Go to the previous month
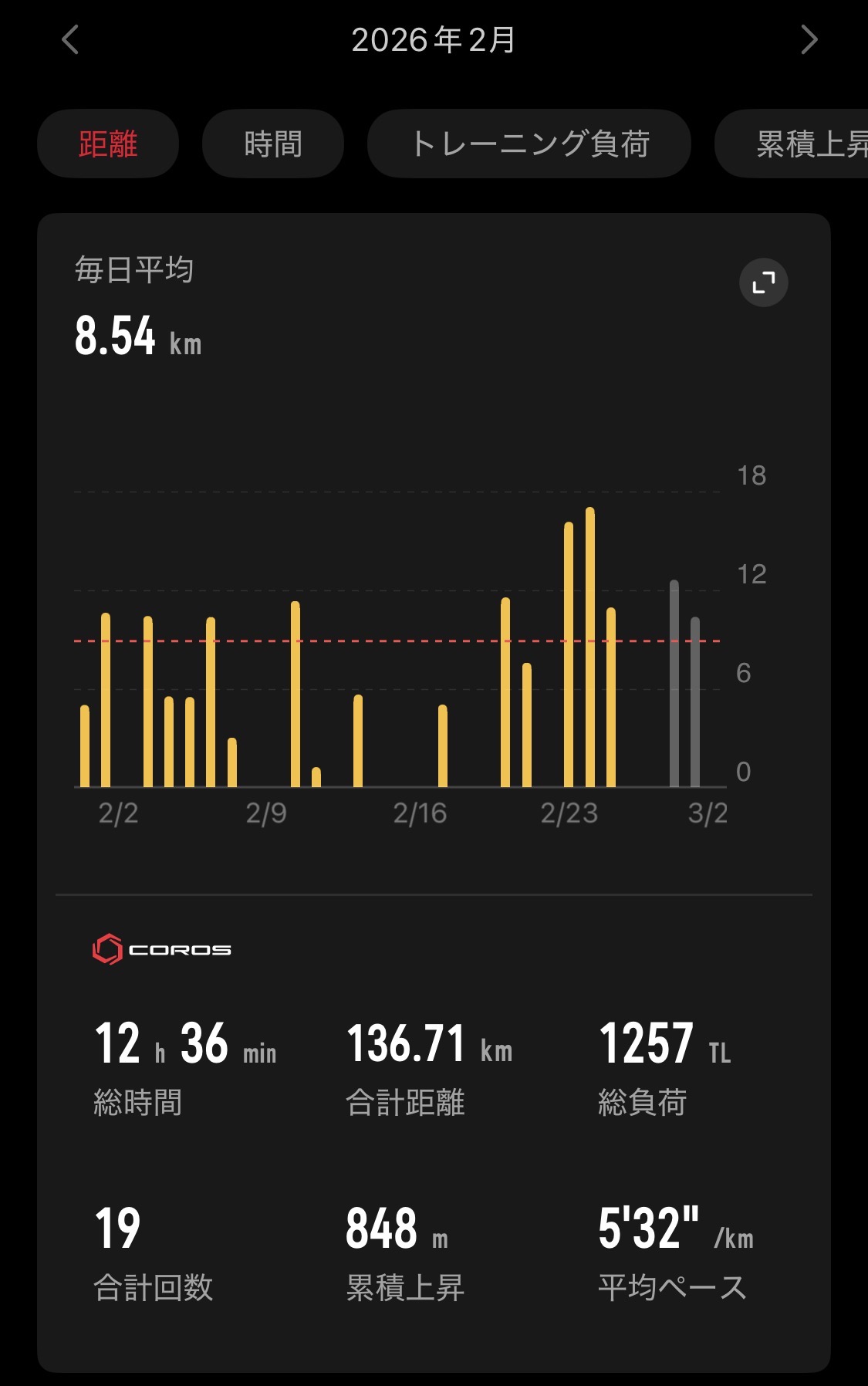Screen dimensions: 868x1386 pyautogui.click(x=70, y=39)
